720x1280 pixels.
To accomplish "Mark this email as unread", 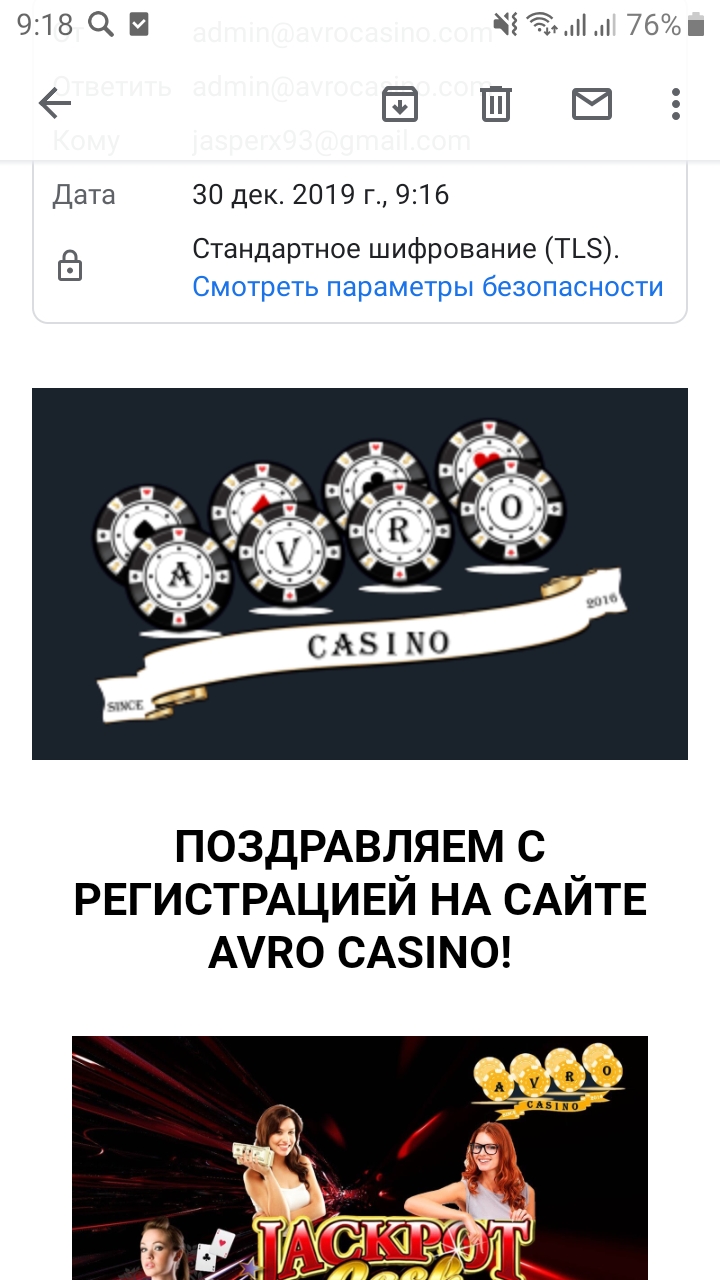I will (591, 104).
